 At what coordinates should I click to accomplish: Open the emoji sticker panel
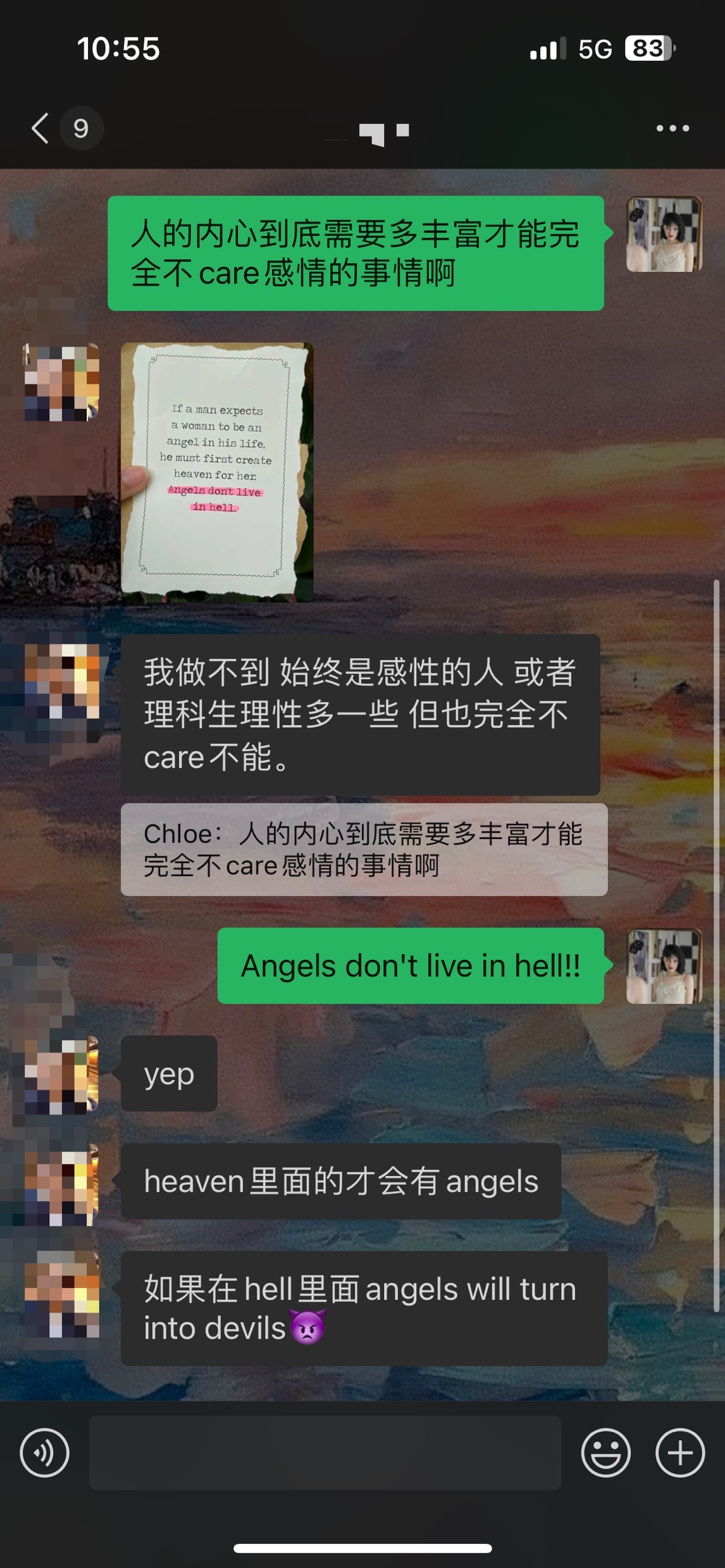click(605, 1453)
